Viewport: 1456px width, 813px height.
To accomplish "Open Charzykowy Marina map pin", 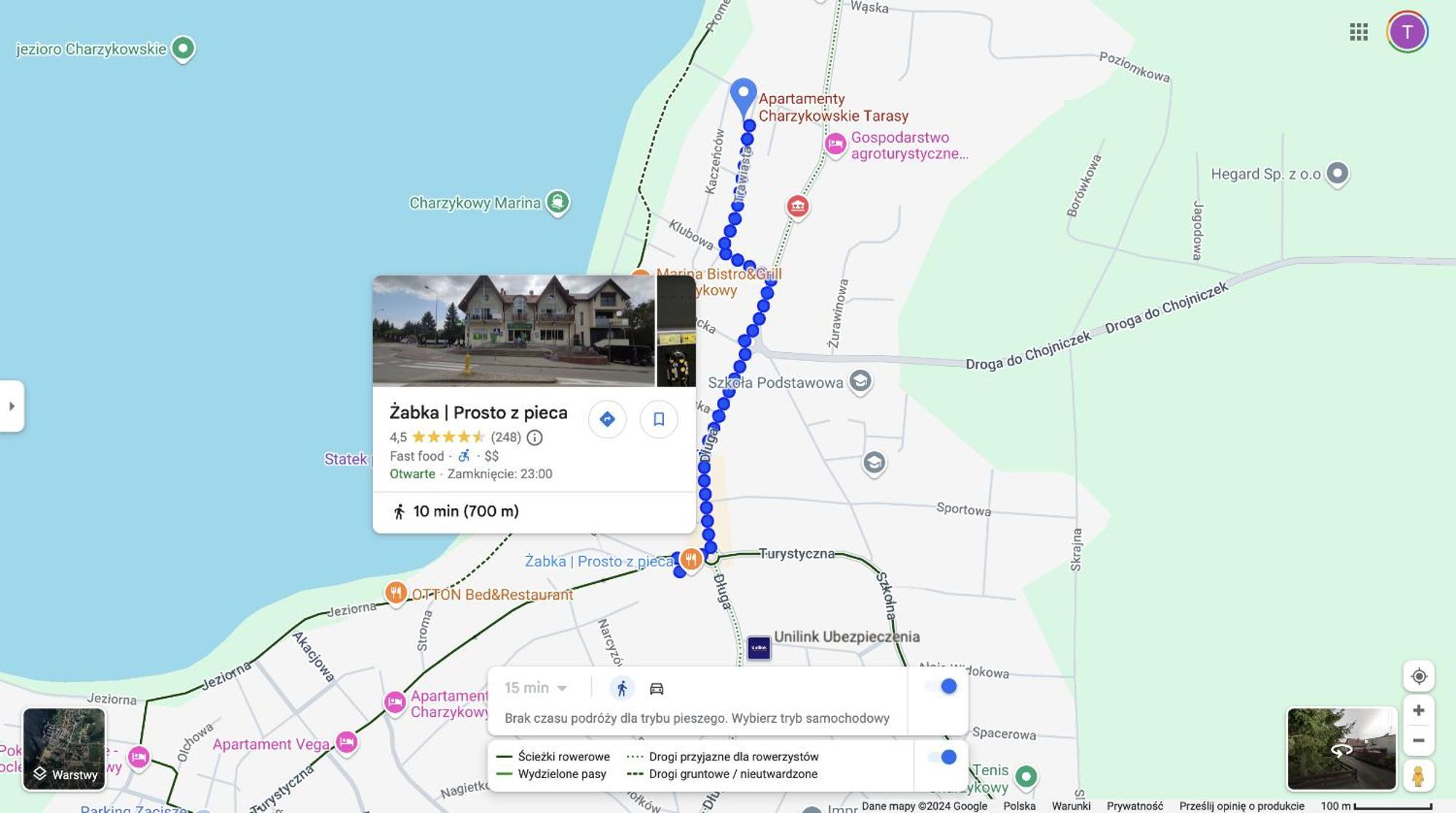I will tap(558, 202).
